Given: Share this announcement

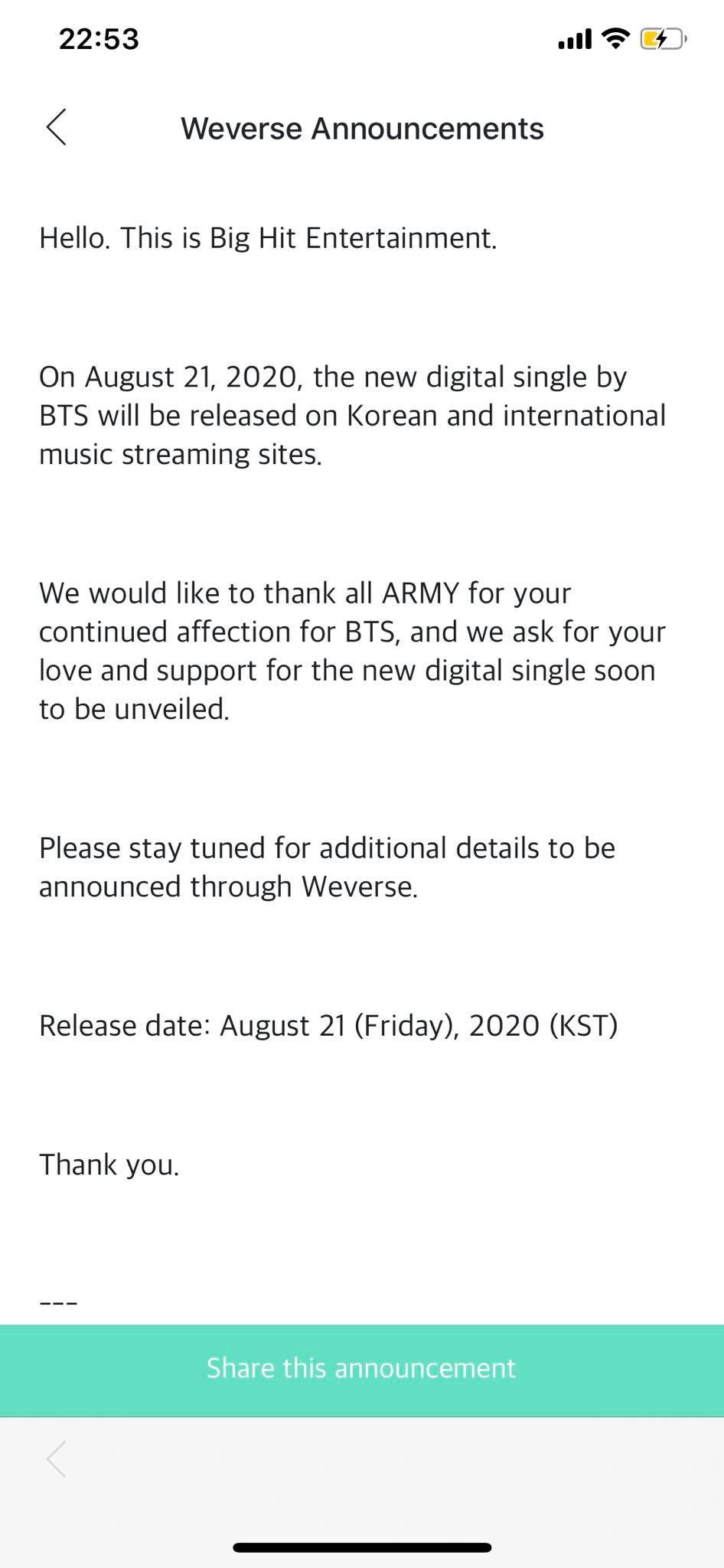Looking at the screenshot, I should click(x=361, y=1370).
